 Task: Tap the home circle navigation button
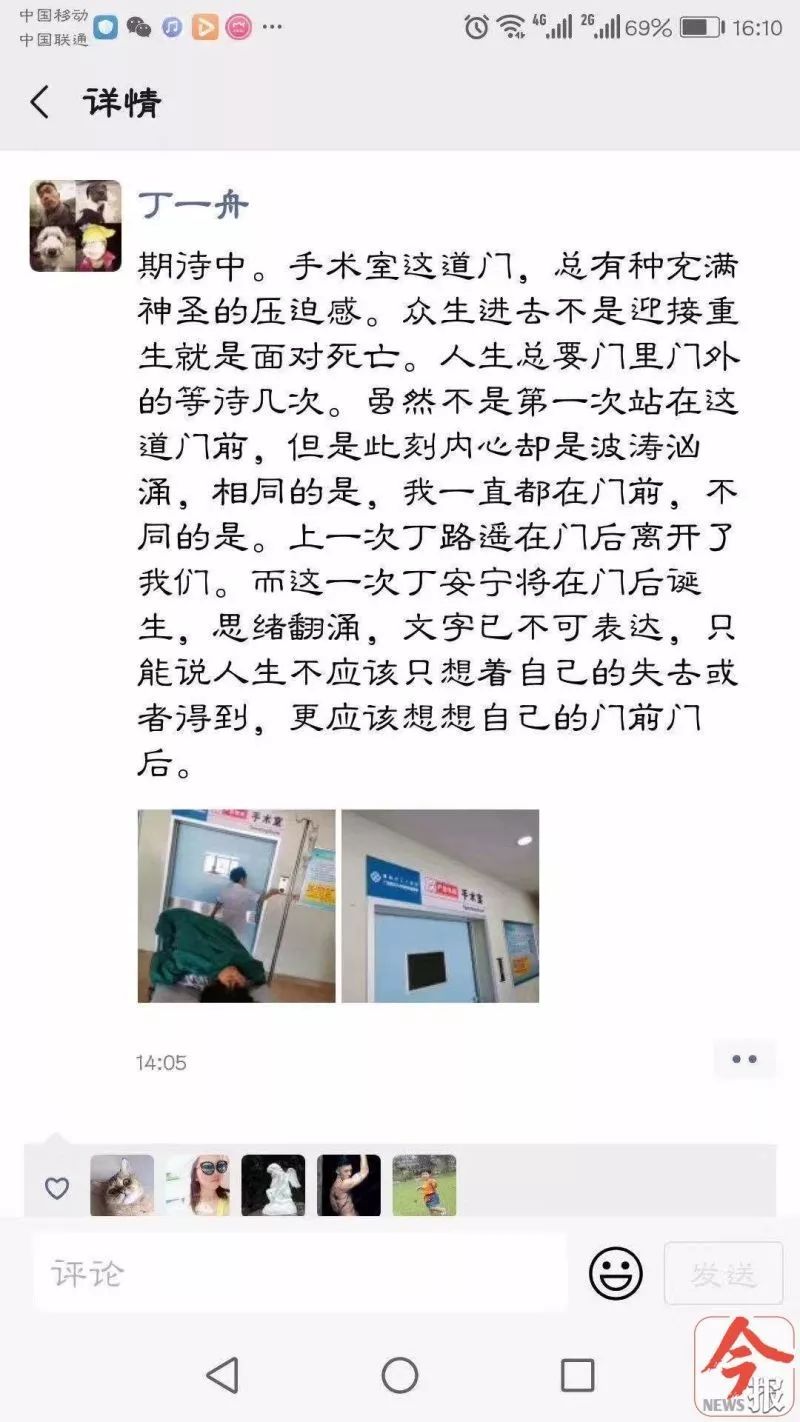[x=400, y=1375]
